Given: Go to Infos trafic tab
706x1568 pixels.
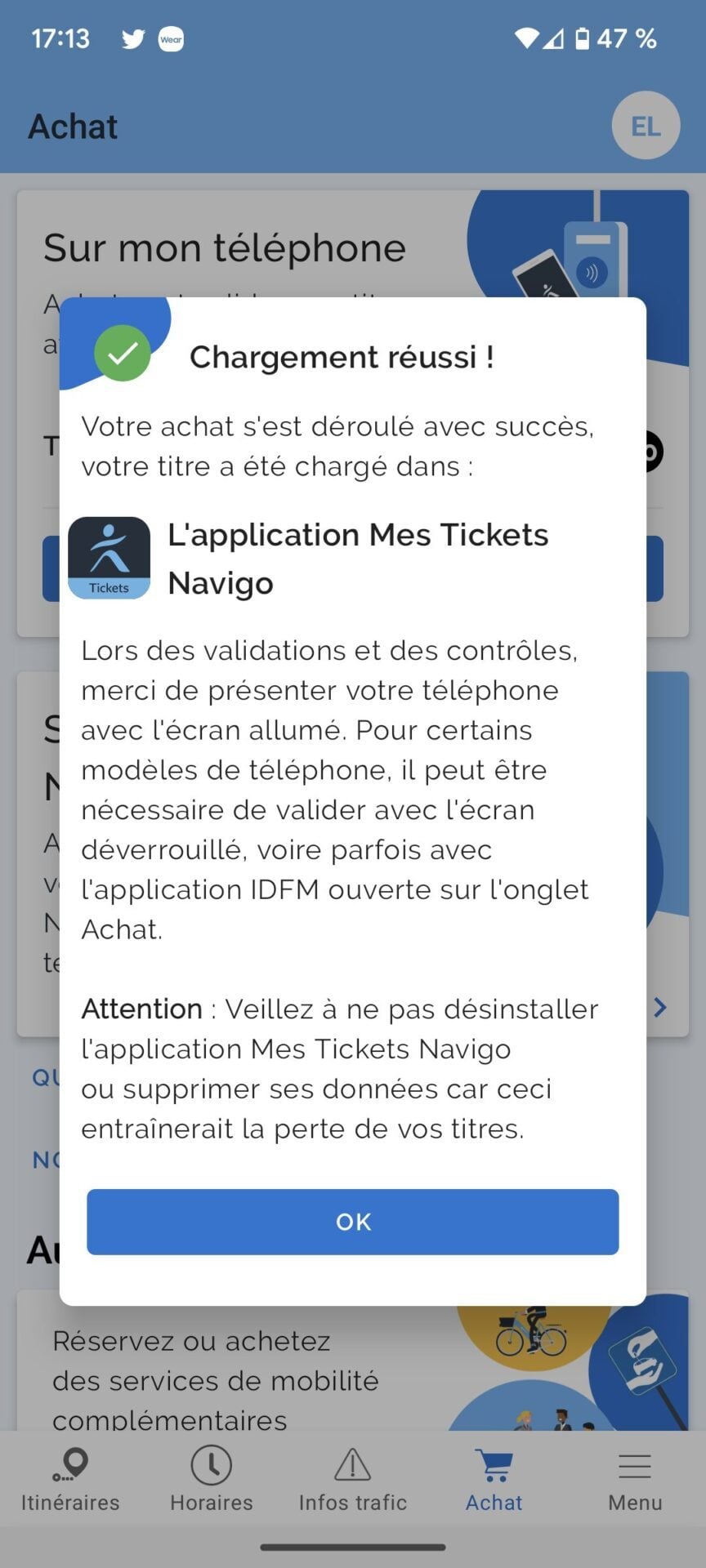Looking at the screenshot, I should click(x=353, y=1479).
